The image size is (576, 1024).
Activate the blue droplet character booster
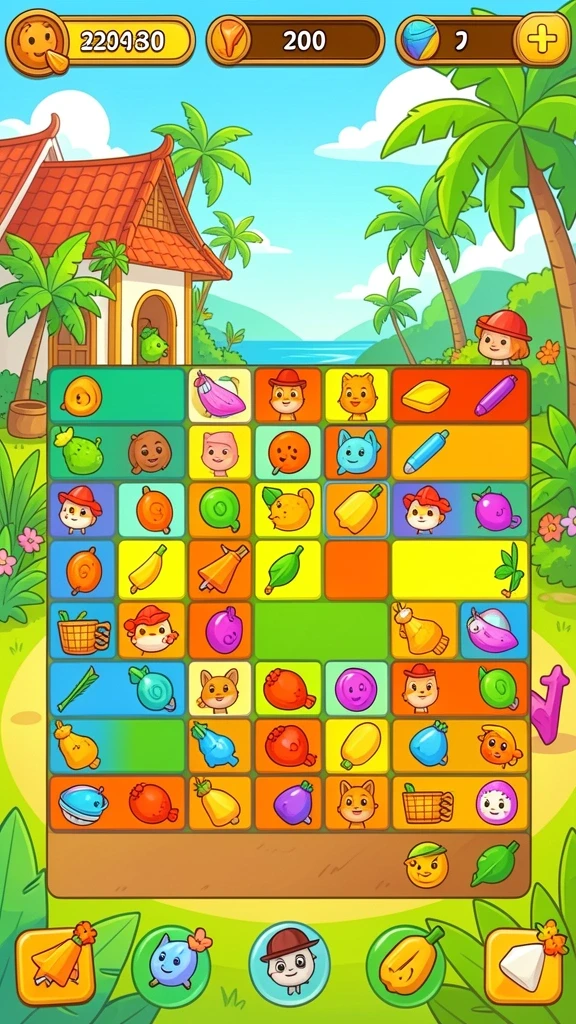(171, 965)
